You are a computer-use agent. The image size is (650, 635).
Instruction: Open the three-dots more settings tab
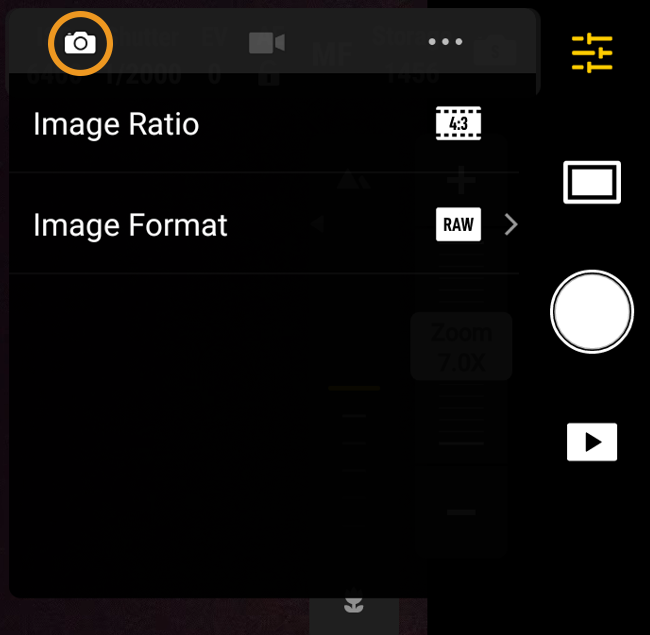[445, 41]
